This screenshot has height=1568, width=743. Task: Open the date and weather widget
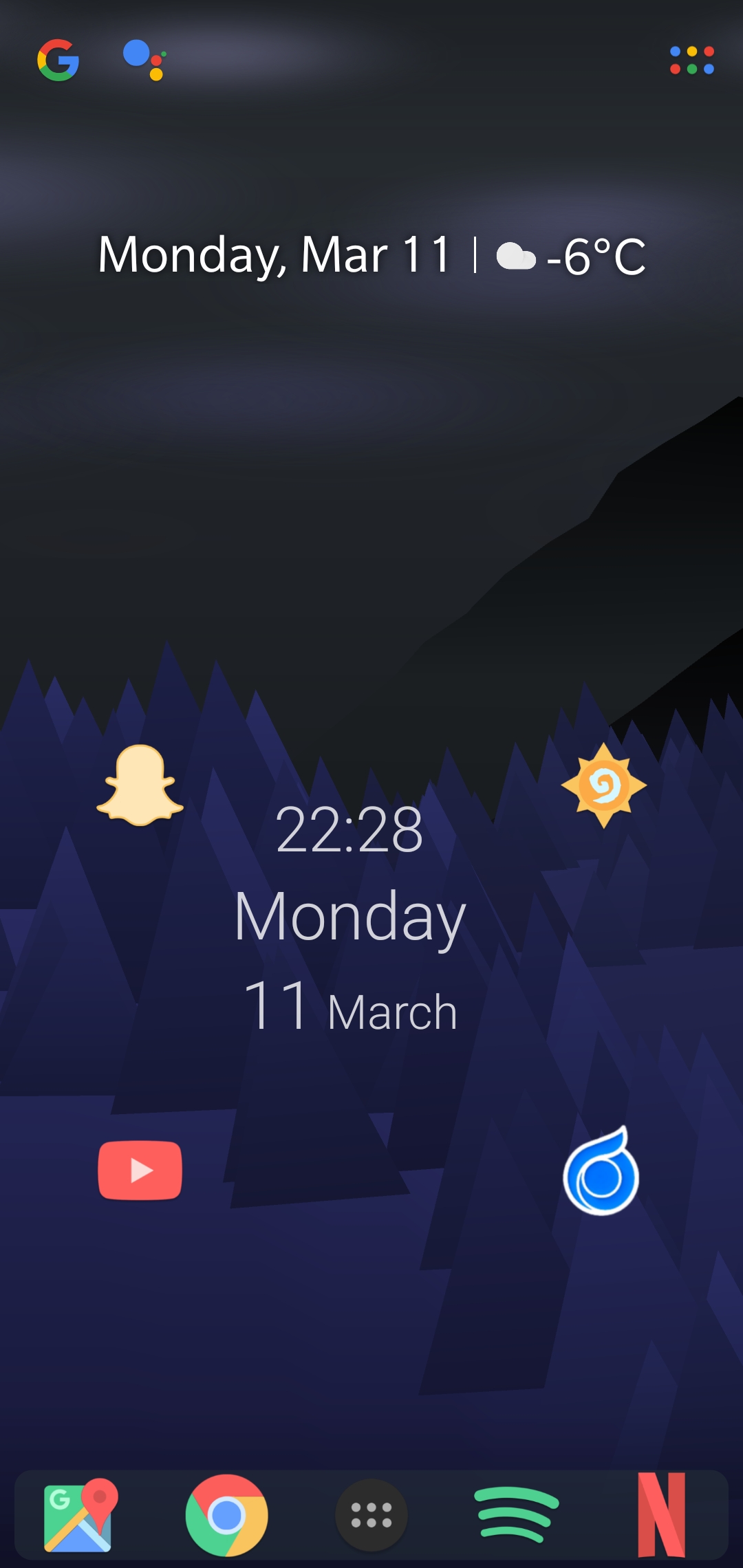[x=371, y=255]
